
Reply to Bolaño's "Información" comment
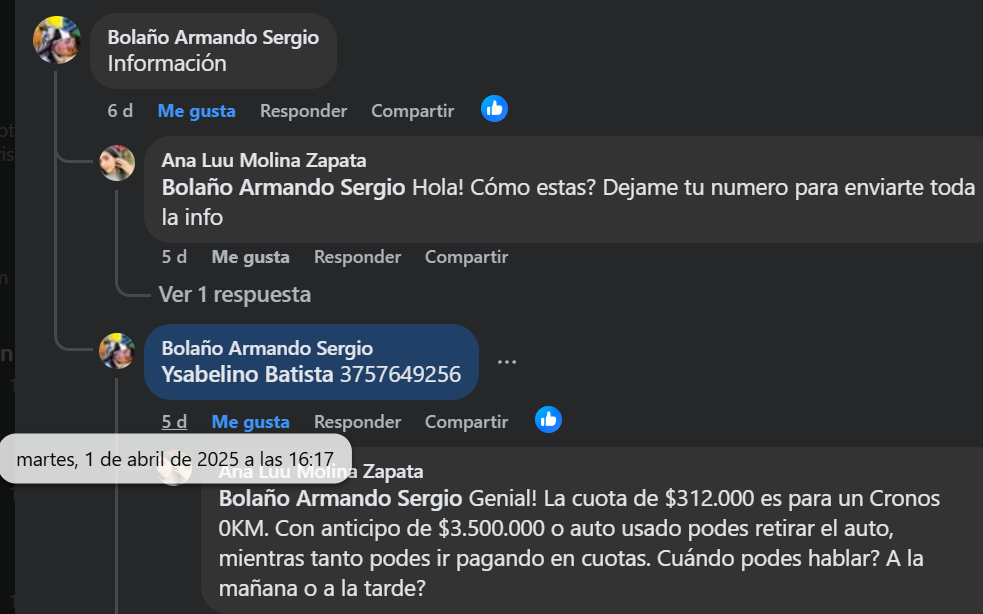[303, 111]
